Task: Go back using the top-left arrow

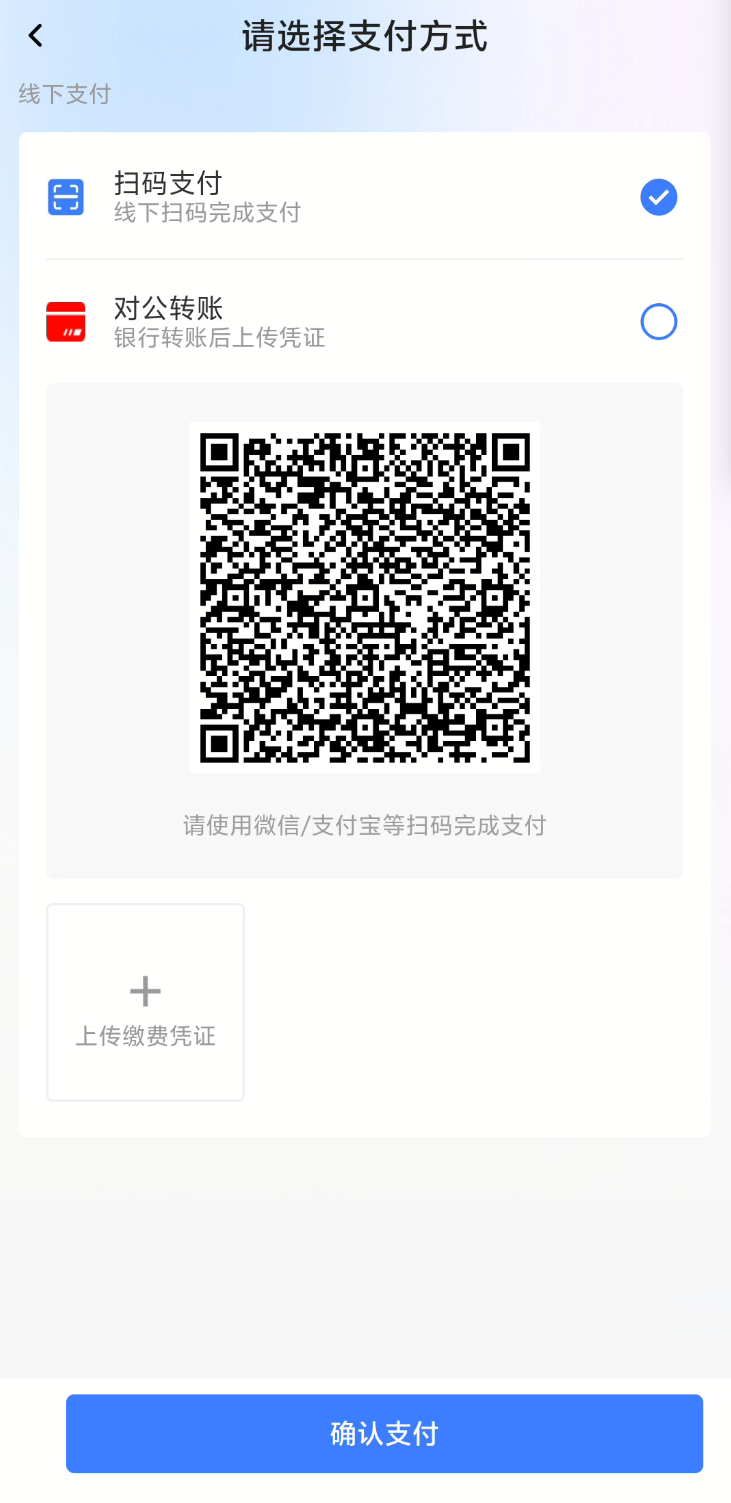Action: click(36, 36)
